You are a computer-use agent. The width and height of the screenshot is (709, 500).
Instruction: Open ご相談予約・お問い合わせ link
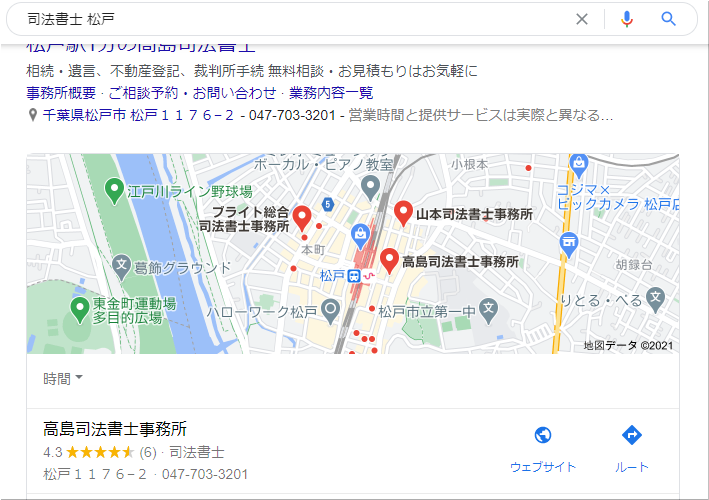[192, 93]
